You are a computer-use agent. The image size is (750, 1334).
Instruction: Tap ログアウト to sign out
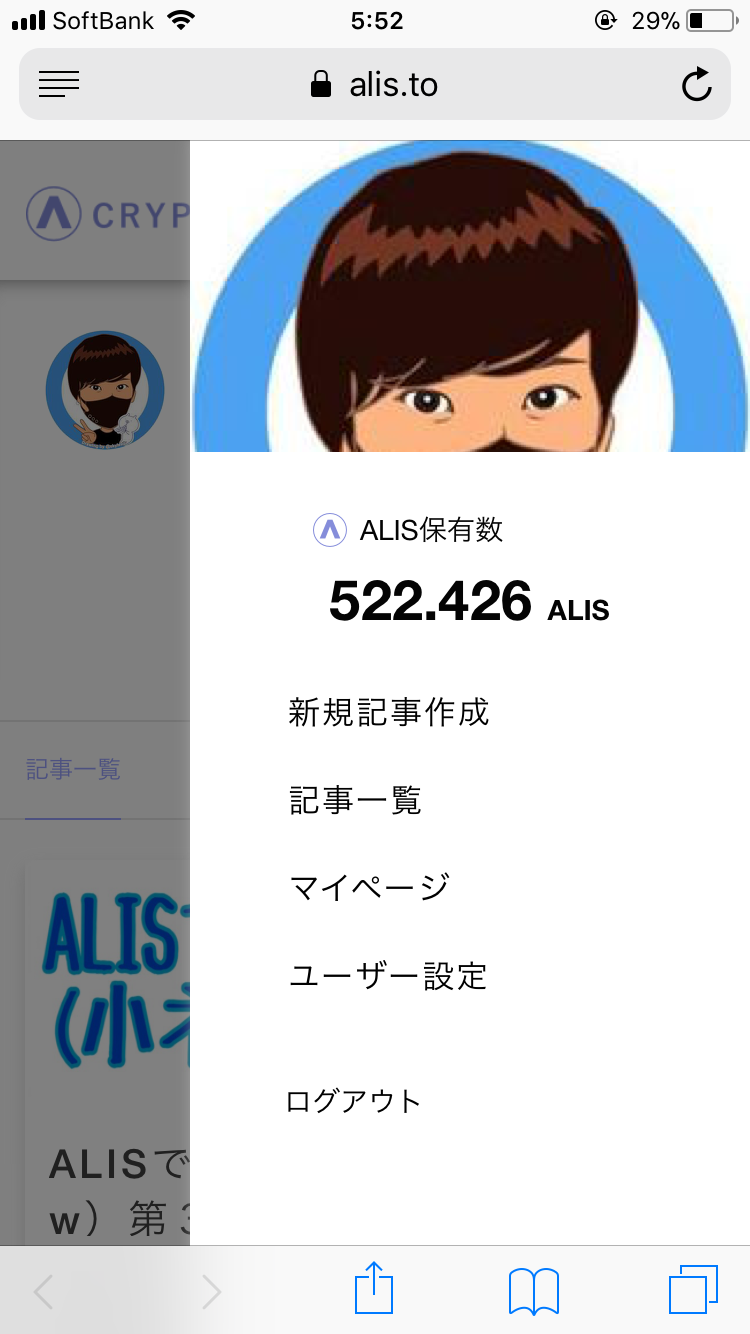click(353, 1101)
